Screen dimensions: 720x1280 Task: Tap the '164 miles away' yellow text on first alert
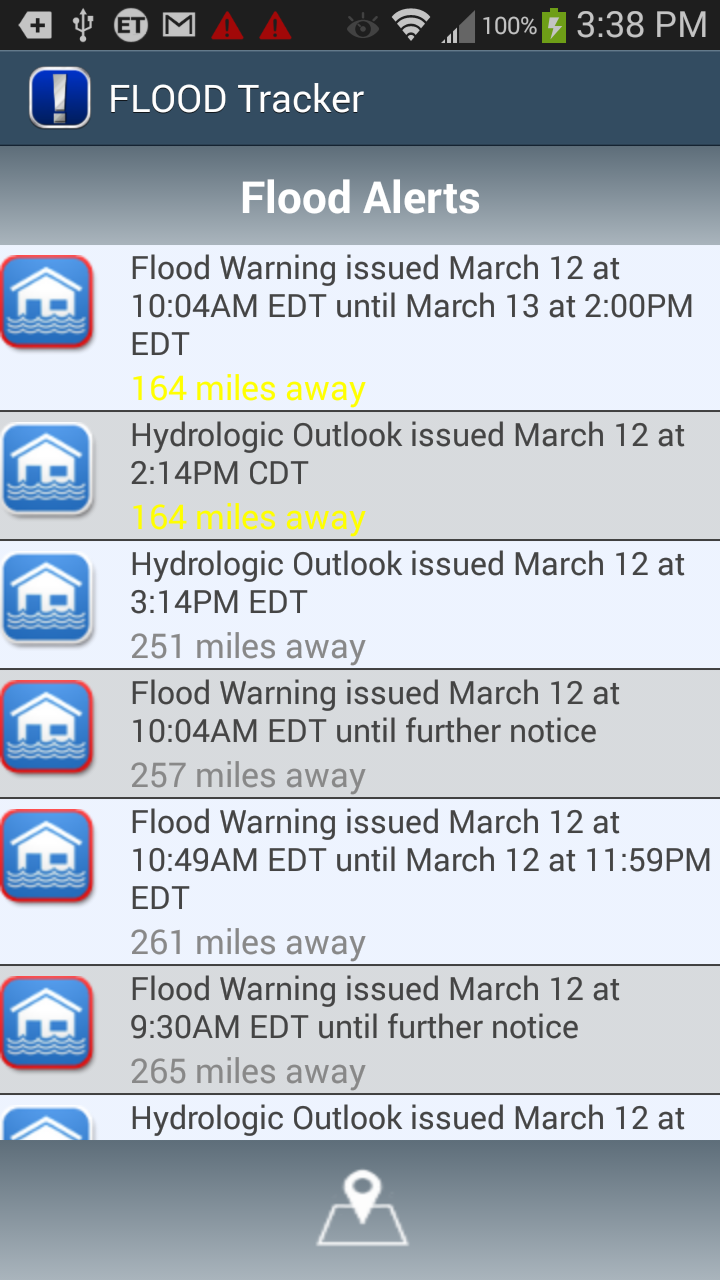(248, 388)
